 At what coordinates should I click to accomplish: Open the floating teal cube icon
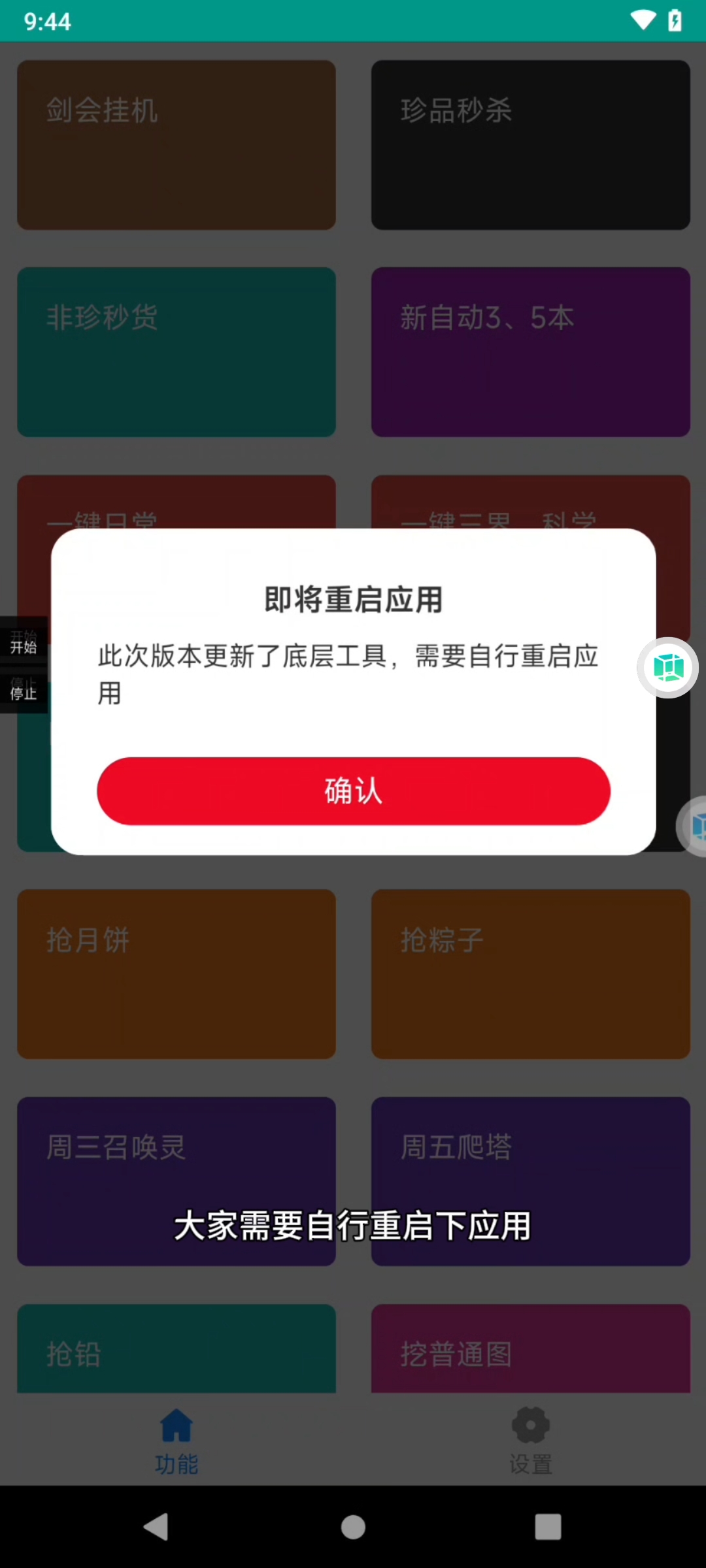coord(668,668)
